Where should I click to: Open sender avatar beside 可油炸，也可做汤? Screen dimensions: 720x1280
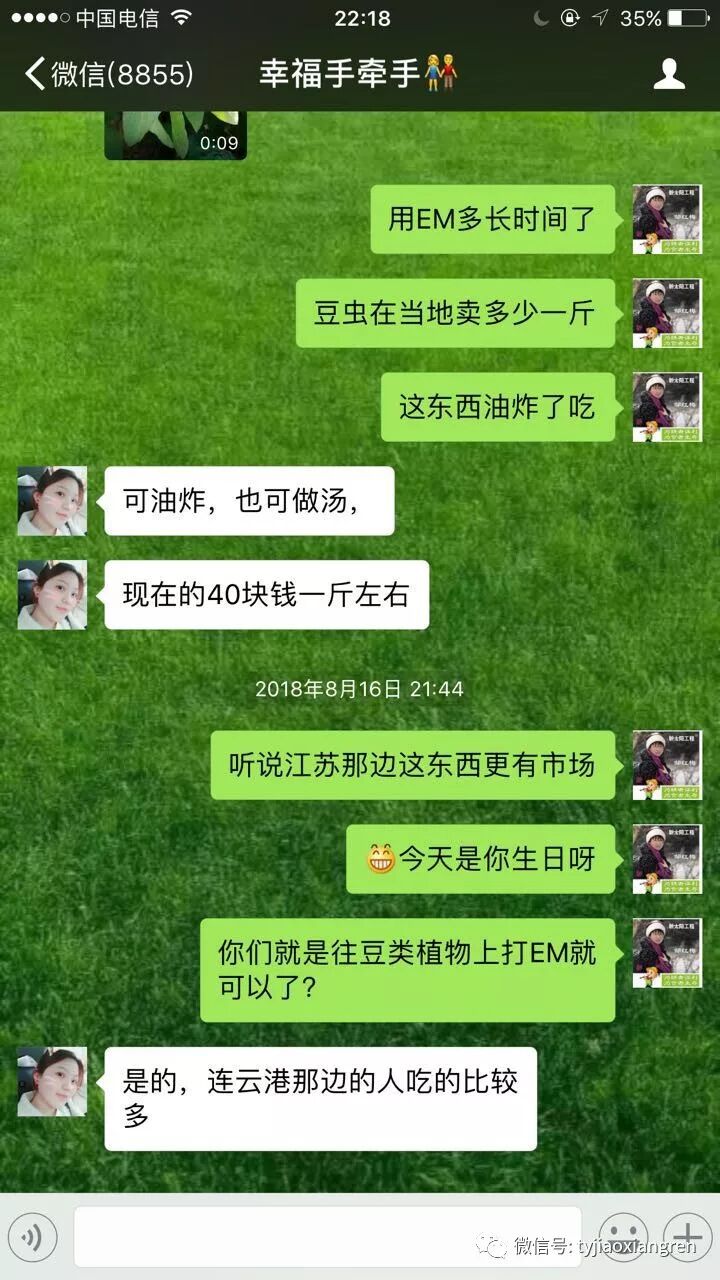(52, 501)
